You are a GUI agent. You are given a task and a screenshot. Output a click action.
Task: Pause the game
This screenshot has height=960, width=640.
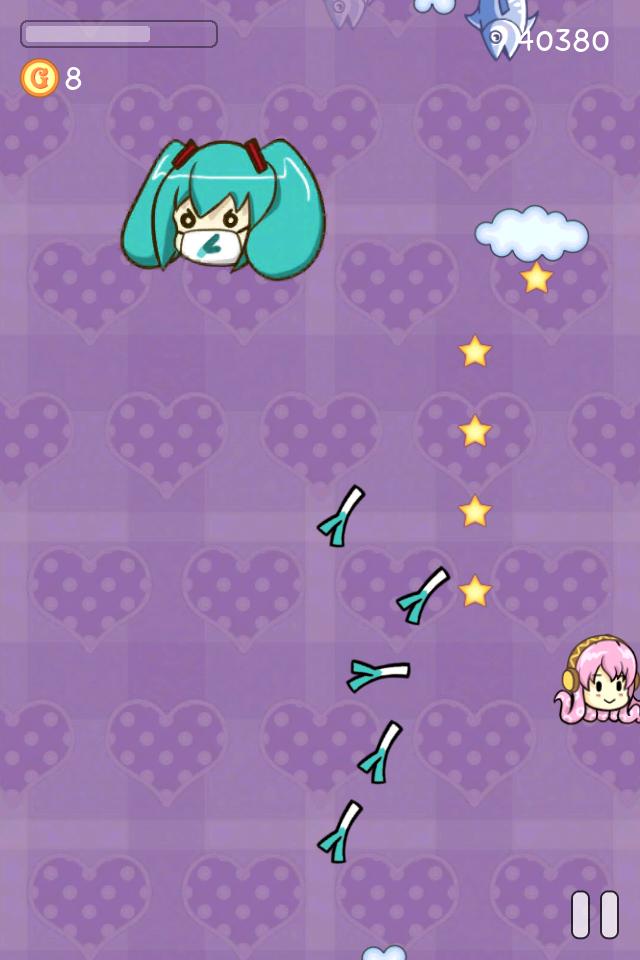pos(595,914)
